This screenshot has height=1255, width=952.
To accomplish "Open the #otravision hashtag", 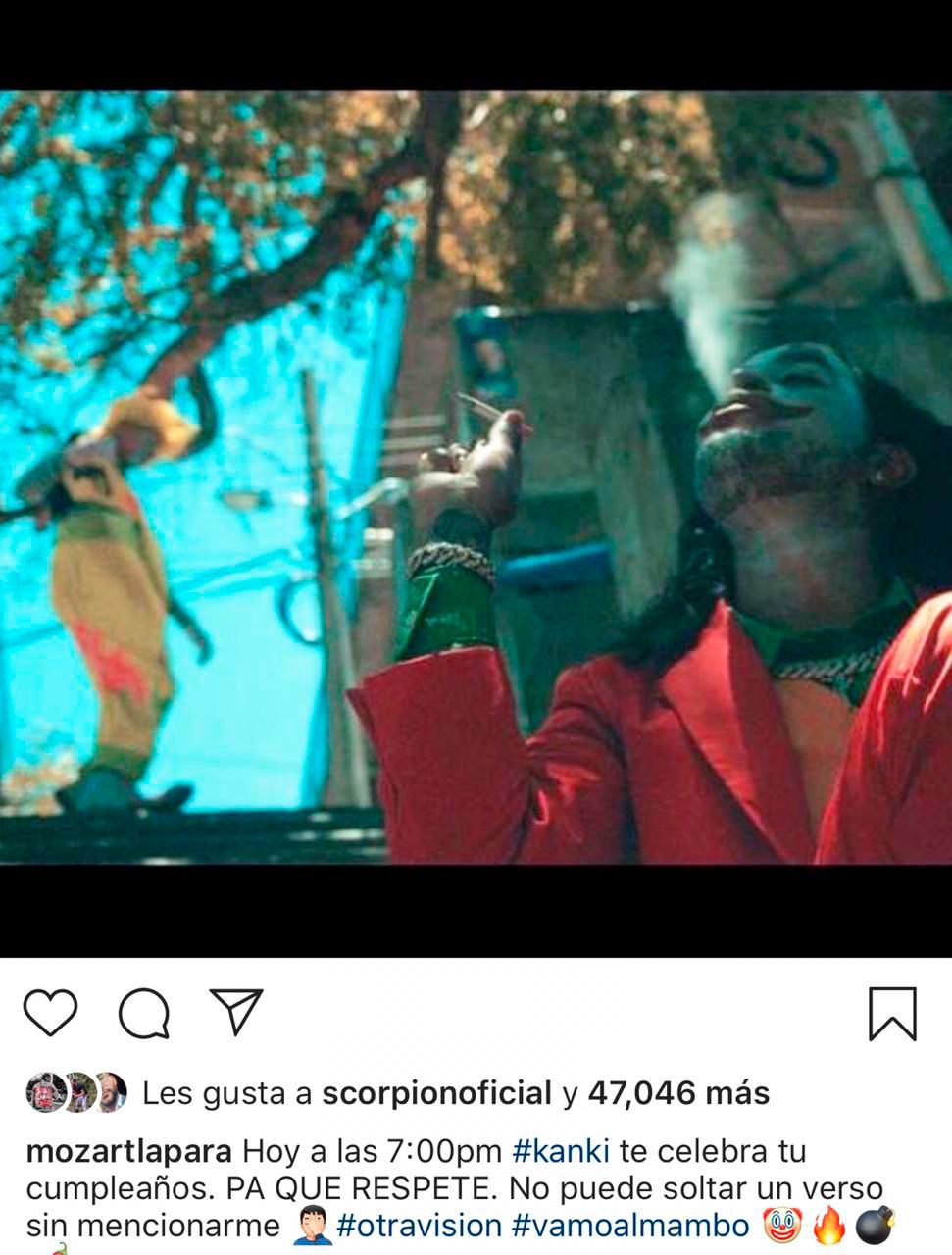I will pyautogui.click(x=419, y=1226).
